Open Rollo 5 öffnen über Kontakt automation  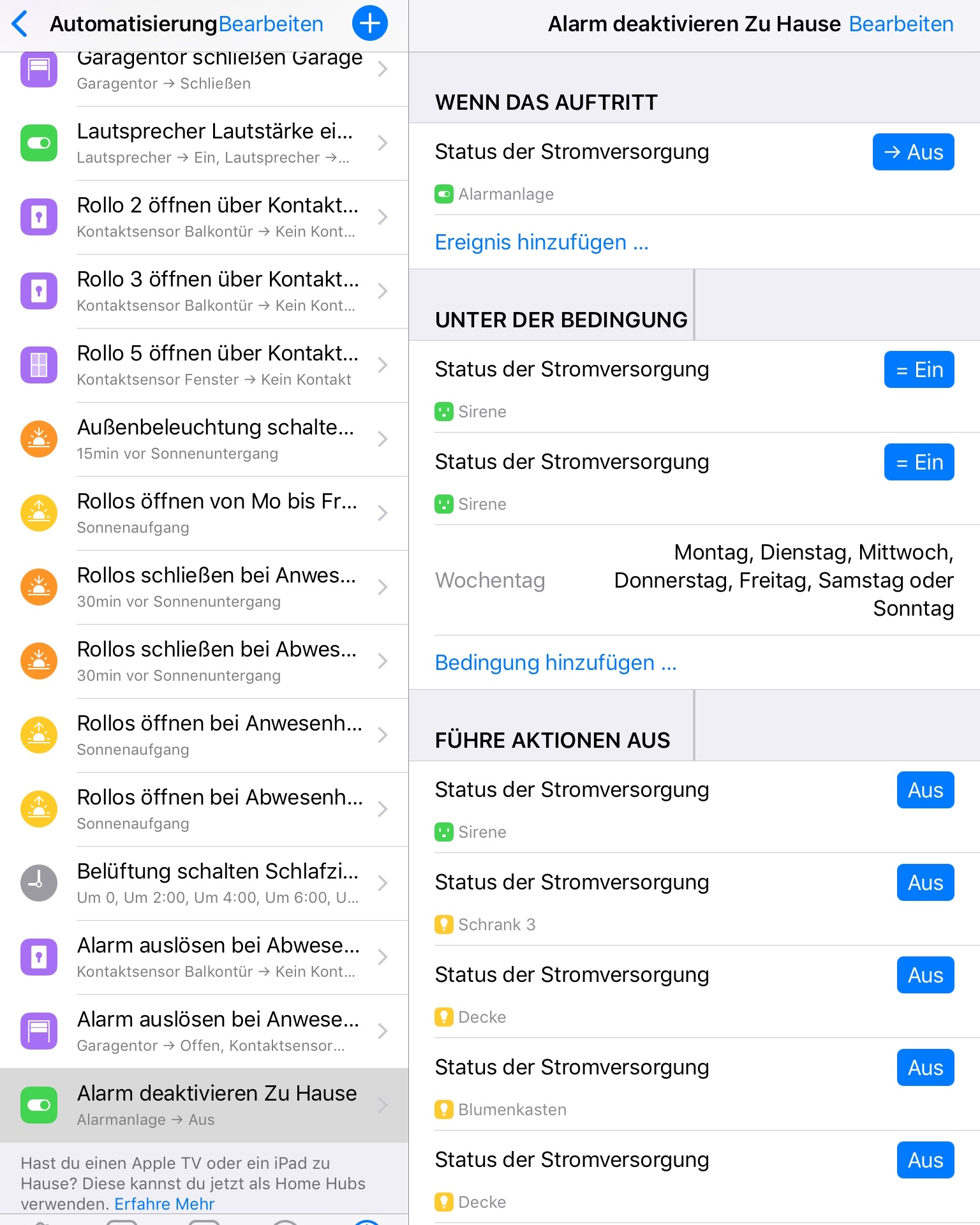pos(217,365)
